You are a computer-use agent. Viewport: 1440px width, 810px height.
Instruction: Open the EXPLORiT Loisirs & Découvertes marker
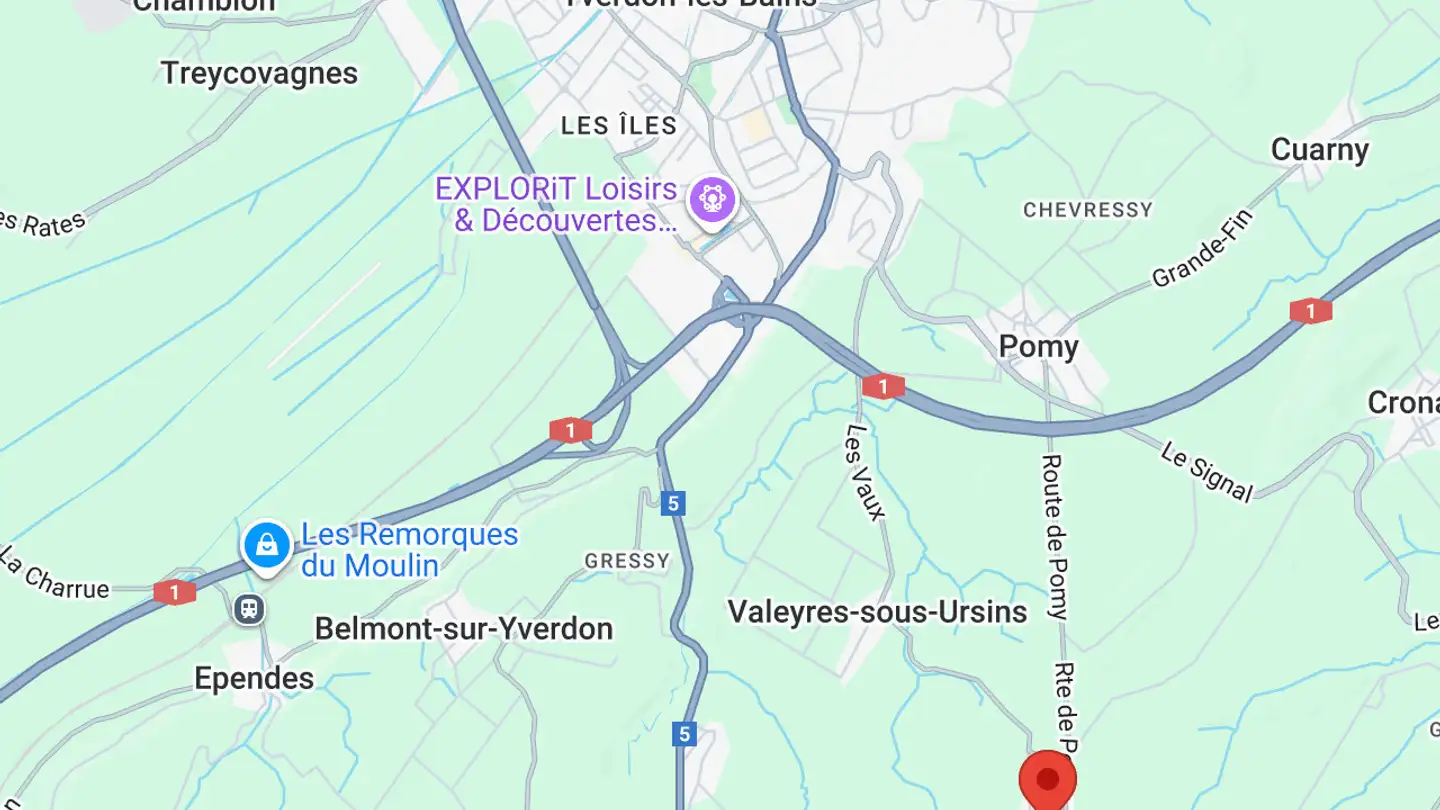pyautogui.click(x=712, y=200)
